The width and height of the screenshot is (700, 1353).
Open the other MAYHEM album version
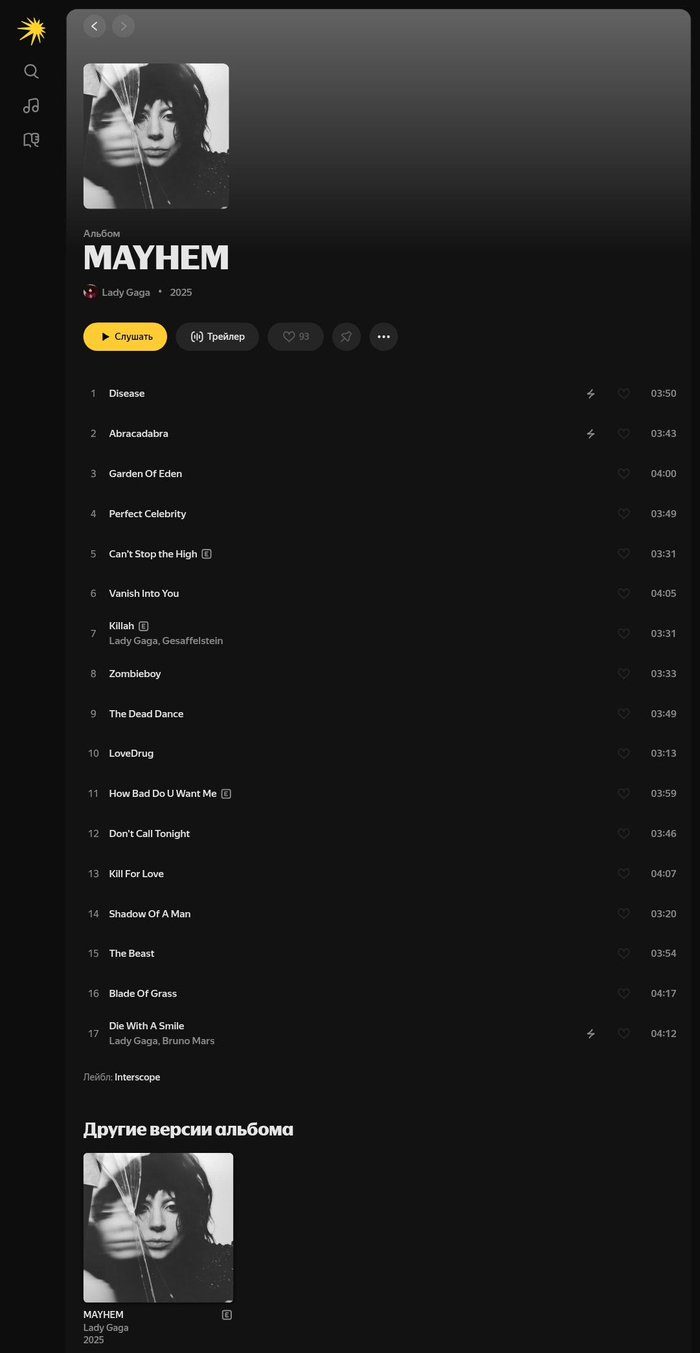(x=158, y=1227)
